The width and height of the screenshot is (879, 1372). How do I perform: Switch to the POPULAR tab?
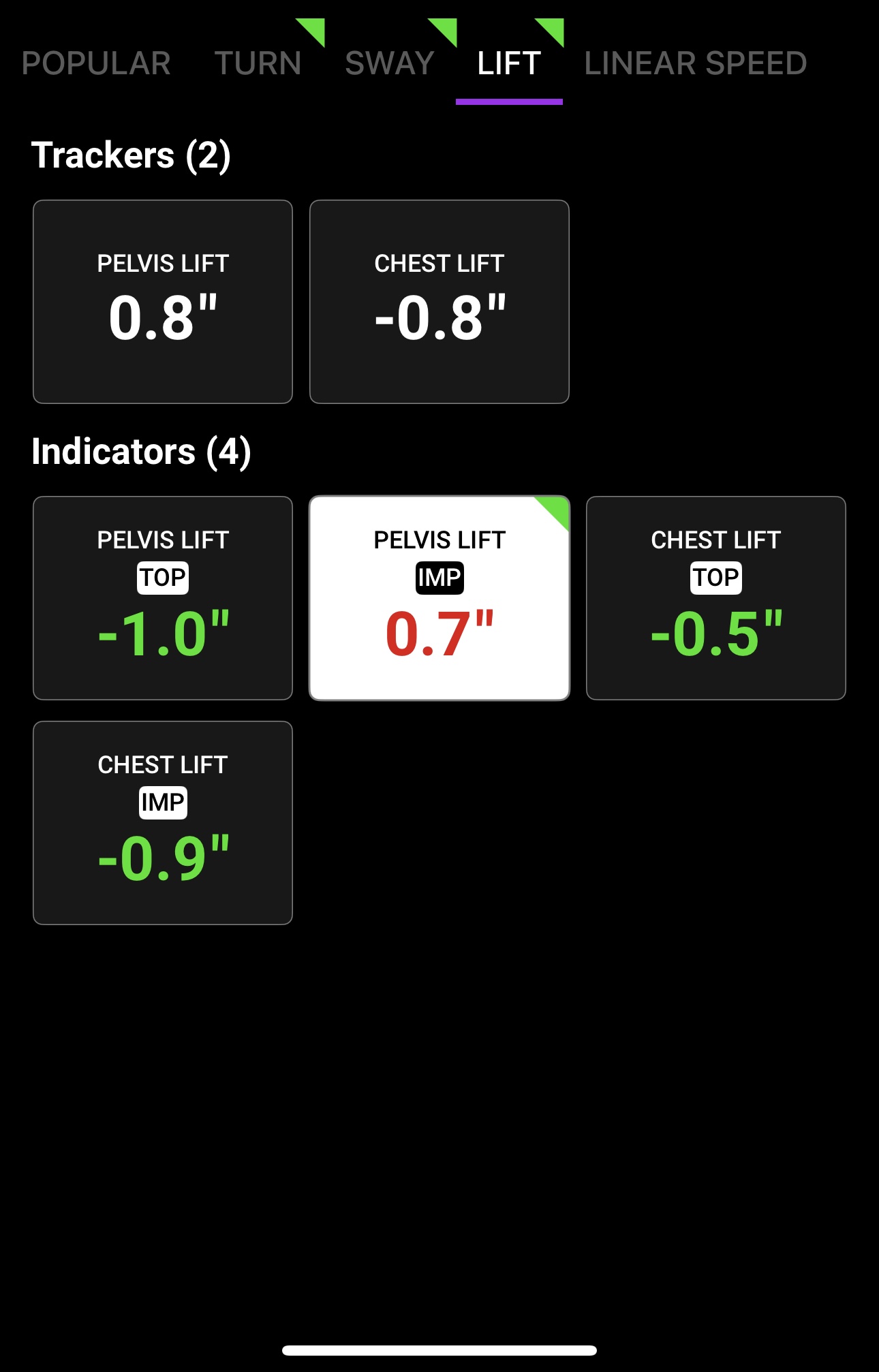[x=95, y=63]
